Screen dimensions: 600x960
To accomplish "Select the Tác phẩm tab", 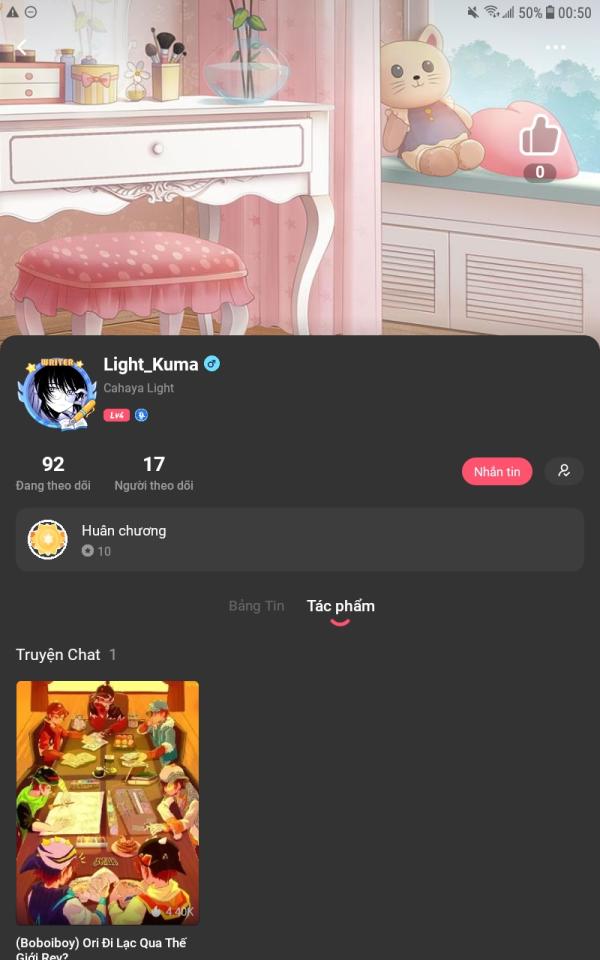I will pos(340,606).
